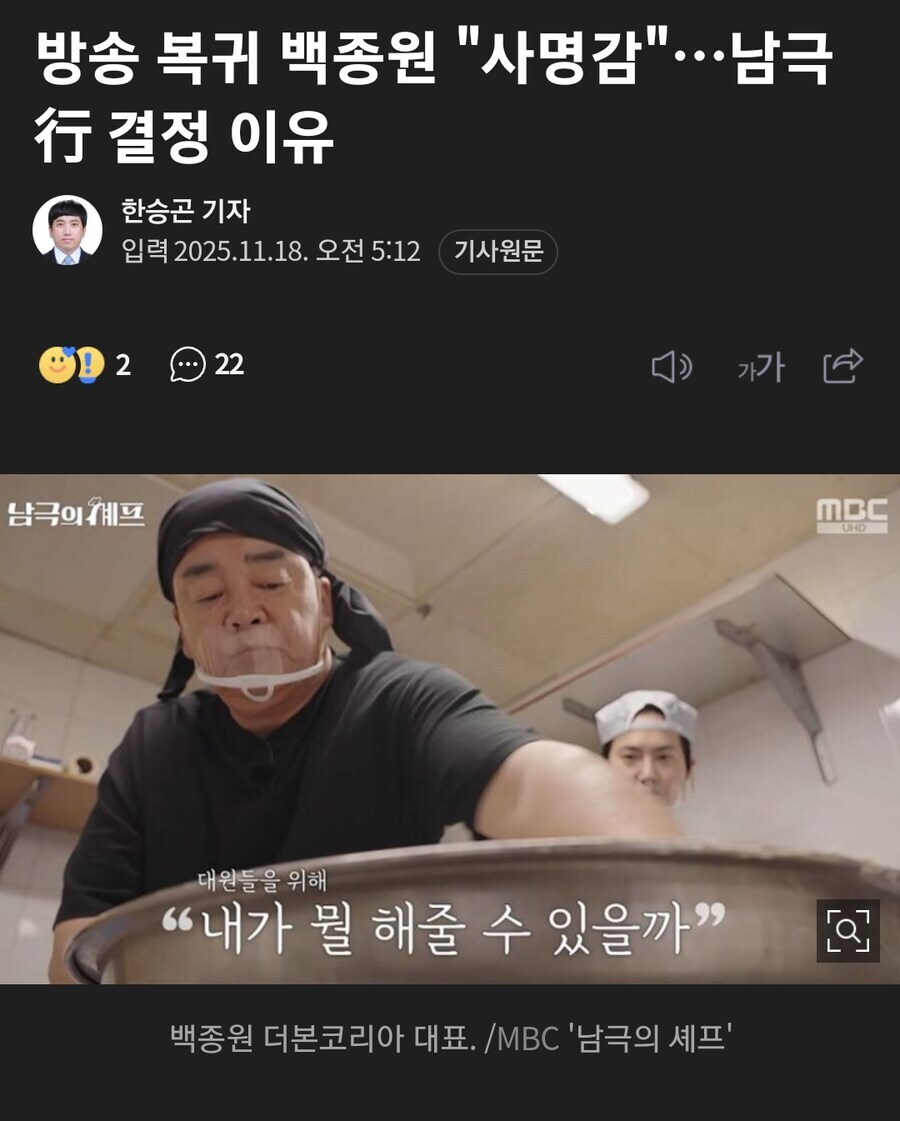Adjust text size using the 가가 control

pos(764,367)
